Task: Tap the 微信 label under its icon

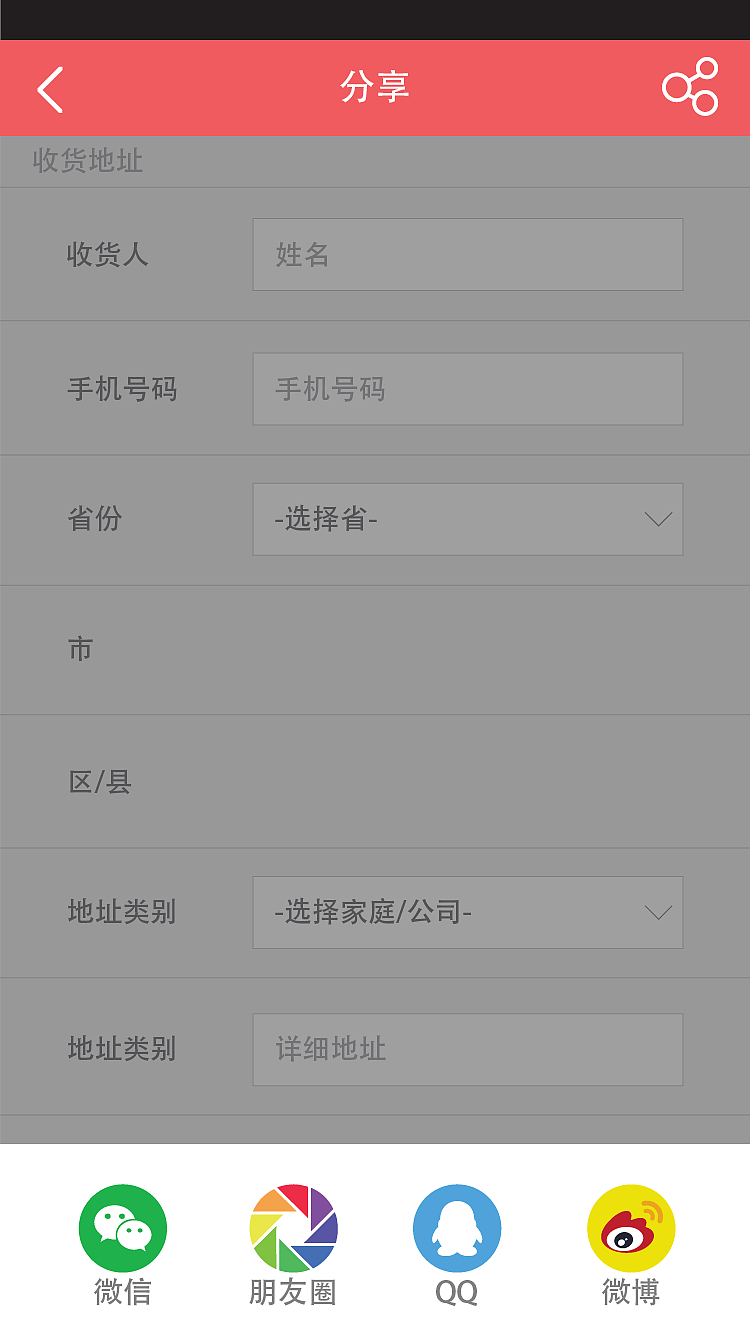Action: (122, 1293)
